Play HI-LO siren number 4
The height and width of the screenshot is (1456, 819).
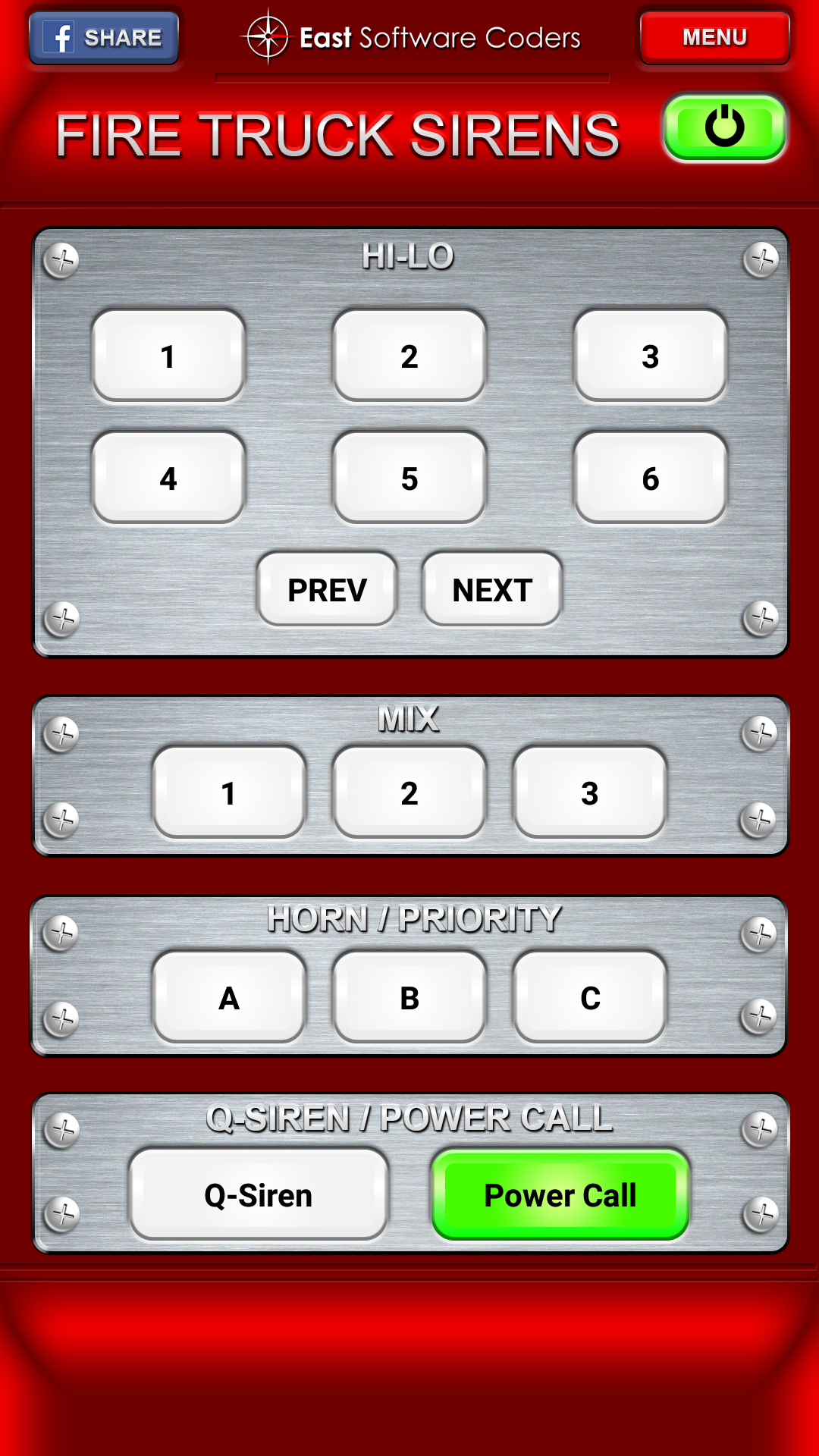pos(168,479)
